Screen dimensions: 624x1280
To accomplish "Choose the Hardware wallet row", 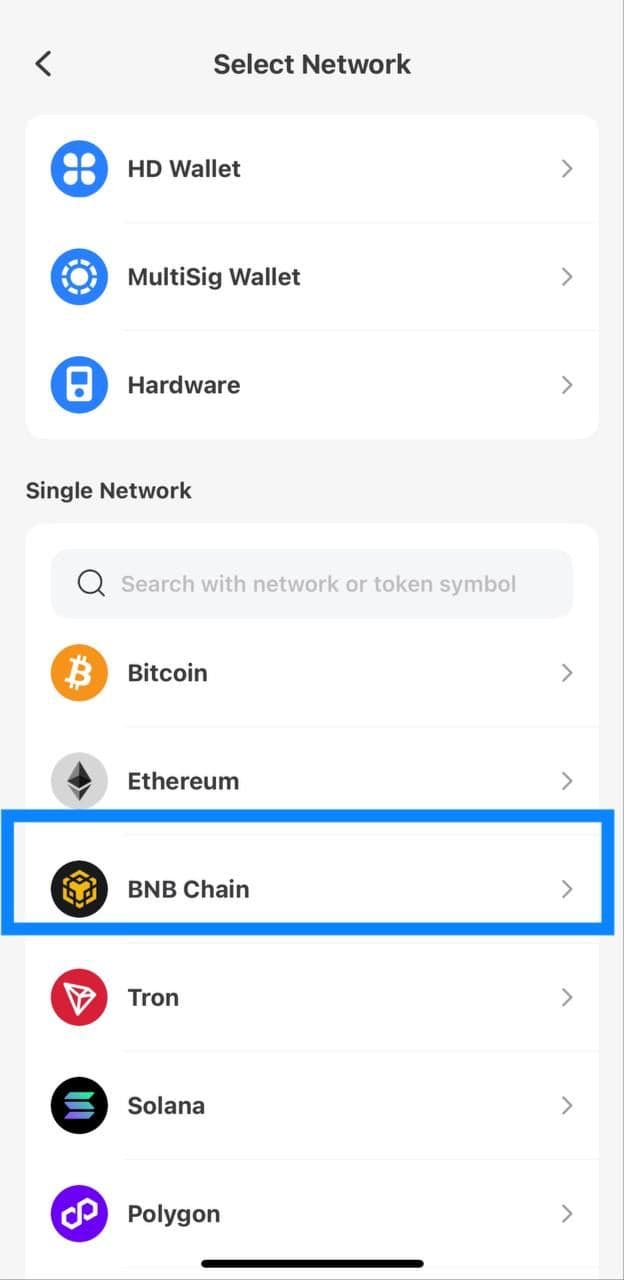I will [x=312, y=385].
